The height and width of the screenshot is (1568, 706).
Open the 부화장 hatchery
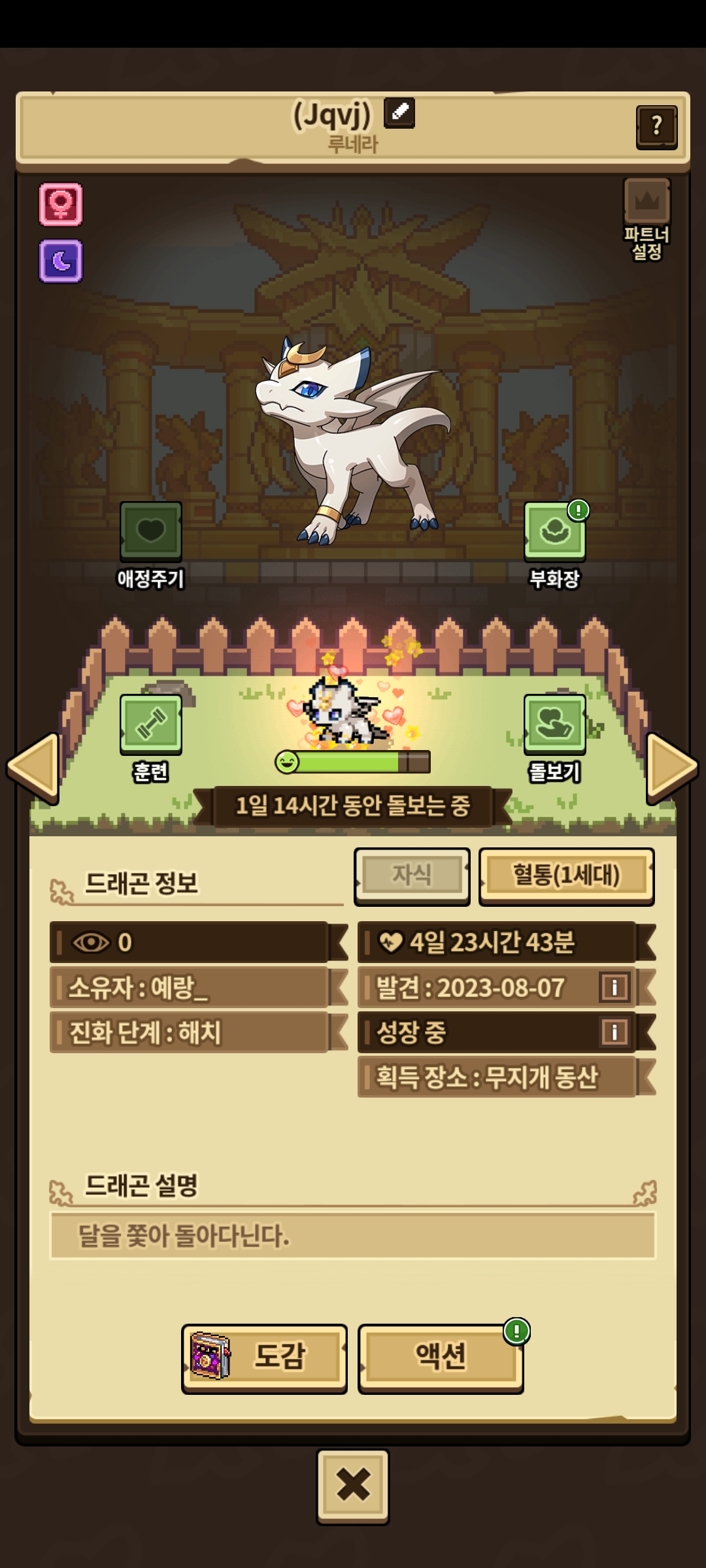pos(555,532)
